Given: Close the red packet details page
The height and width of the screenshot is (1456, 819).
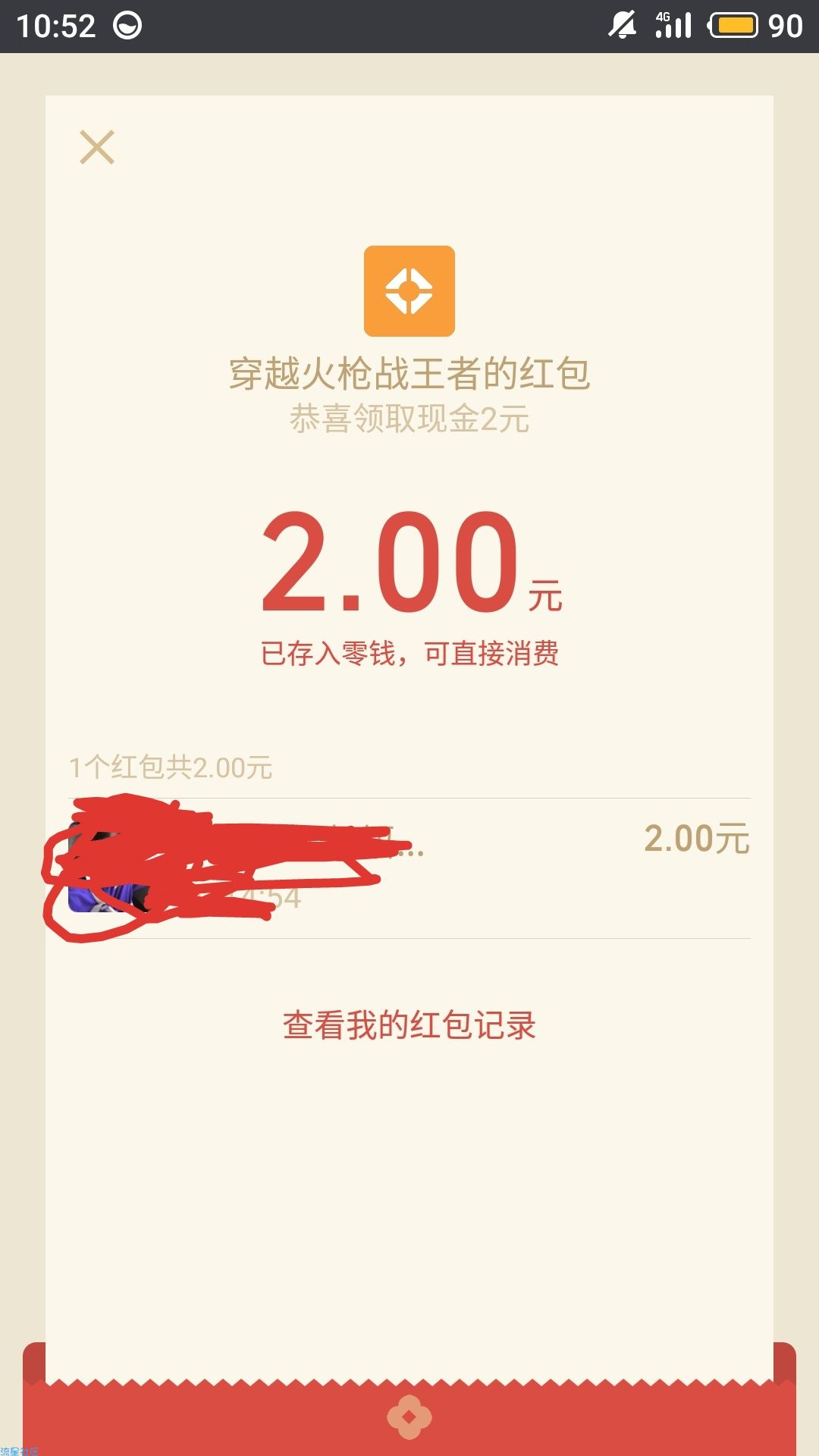Looking at the screenshot, I should [97, 147].
